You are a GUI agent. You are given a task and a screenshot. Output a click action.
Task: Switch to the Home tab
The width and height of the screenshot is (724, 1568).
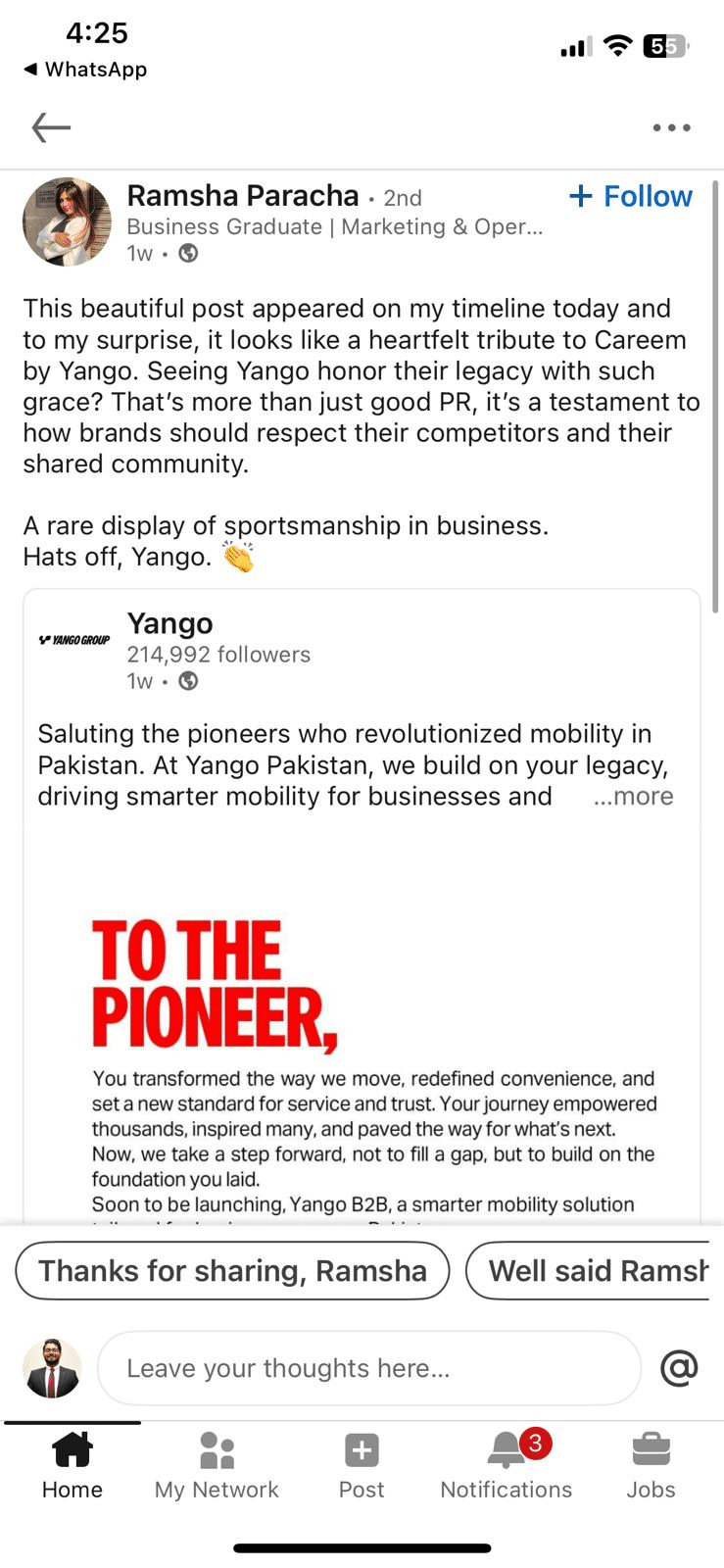[72, 1465]
